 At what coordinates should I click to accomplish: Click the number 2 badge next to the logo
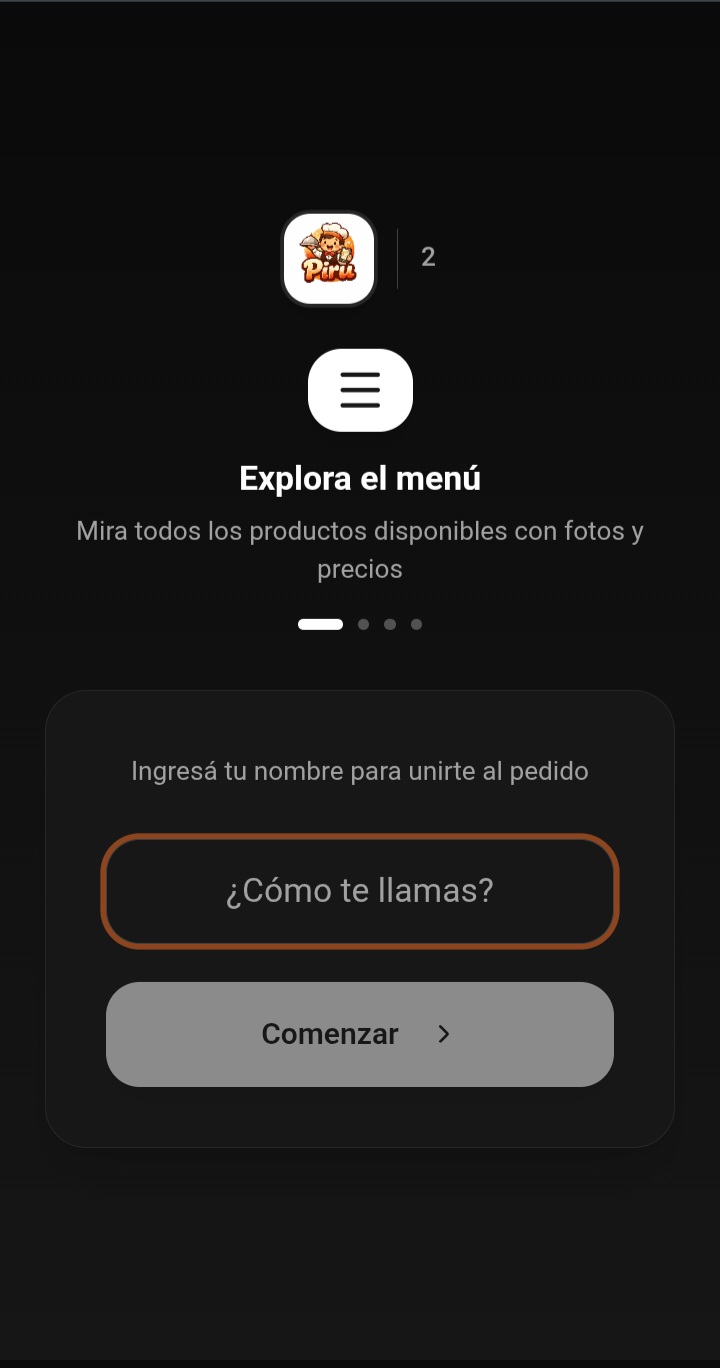(428, 257)
